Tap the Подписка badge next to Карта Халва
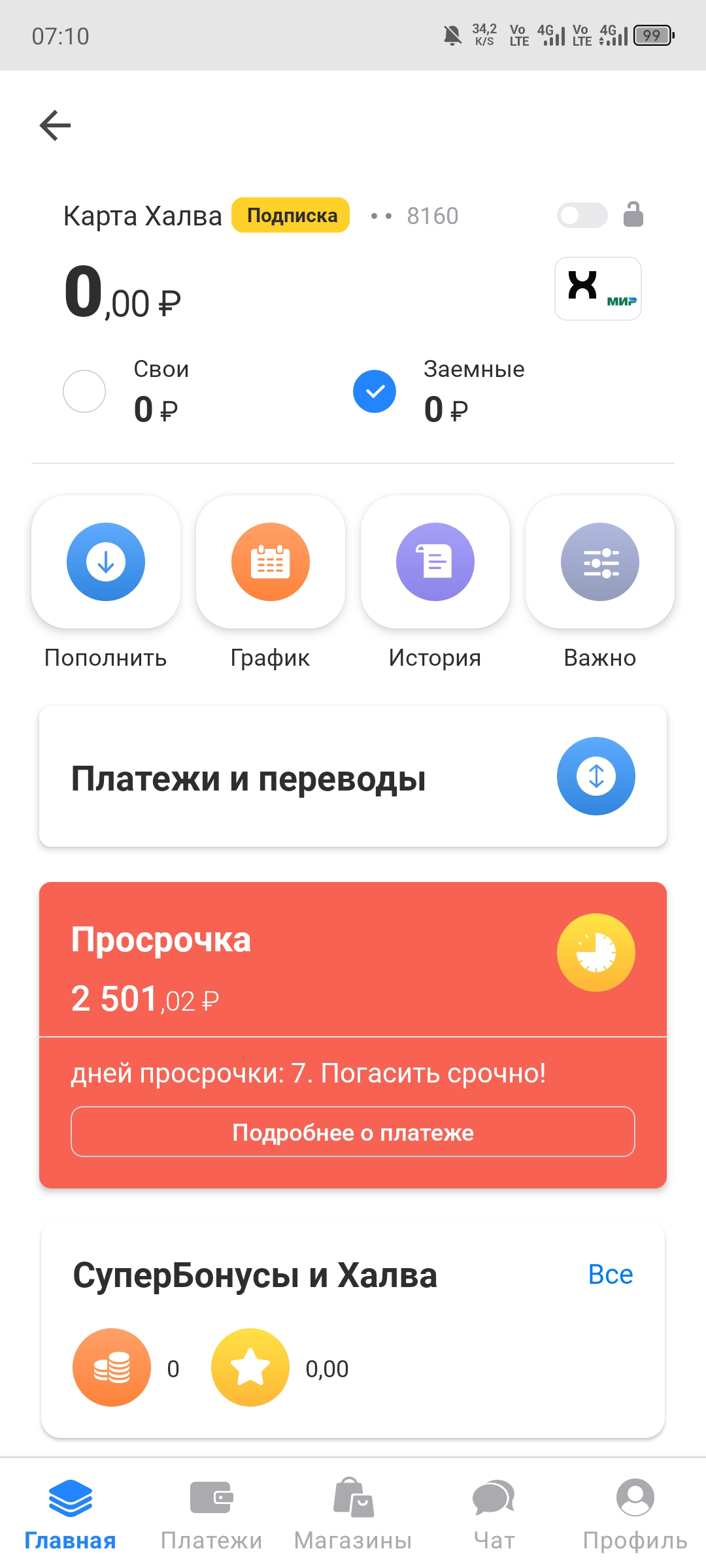This screenshot has height=1568, width=706. tap(291, 214)
